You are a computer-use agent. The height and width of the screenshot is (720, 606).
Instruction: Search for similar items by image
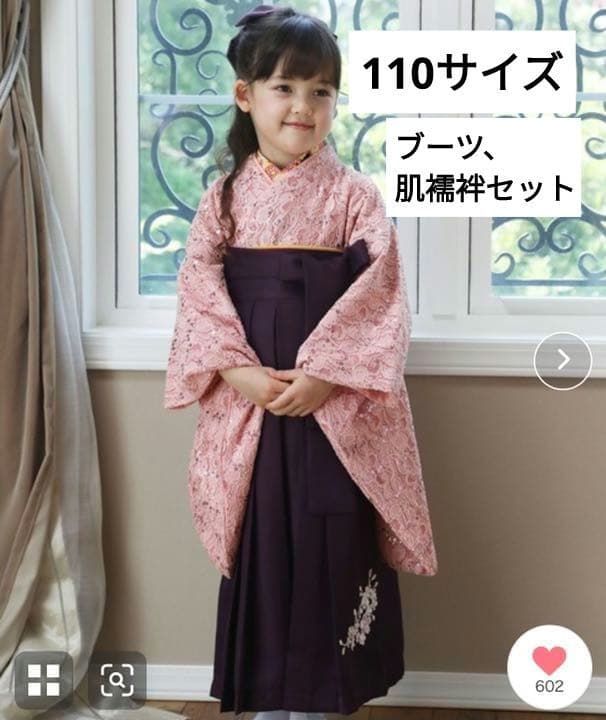[x=117, y=680]
